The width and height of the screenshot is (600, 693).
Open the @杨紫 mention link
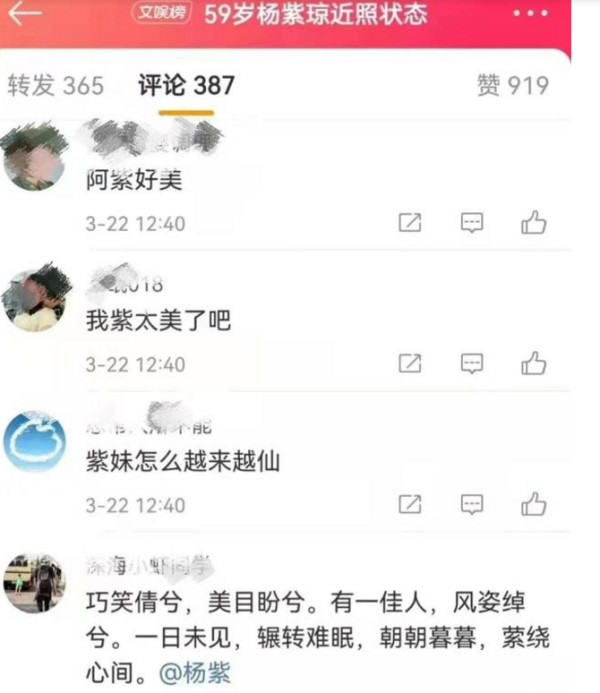(196, 673)
